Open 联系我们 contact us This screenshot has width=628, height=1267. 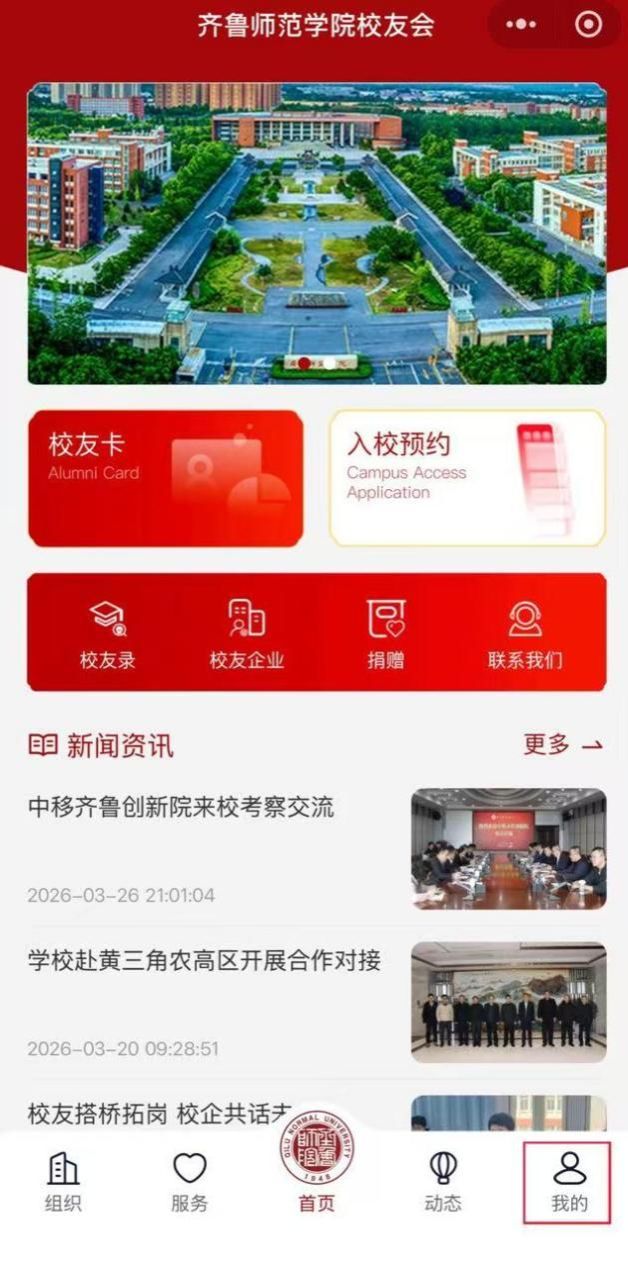click(x=525, y=633)
